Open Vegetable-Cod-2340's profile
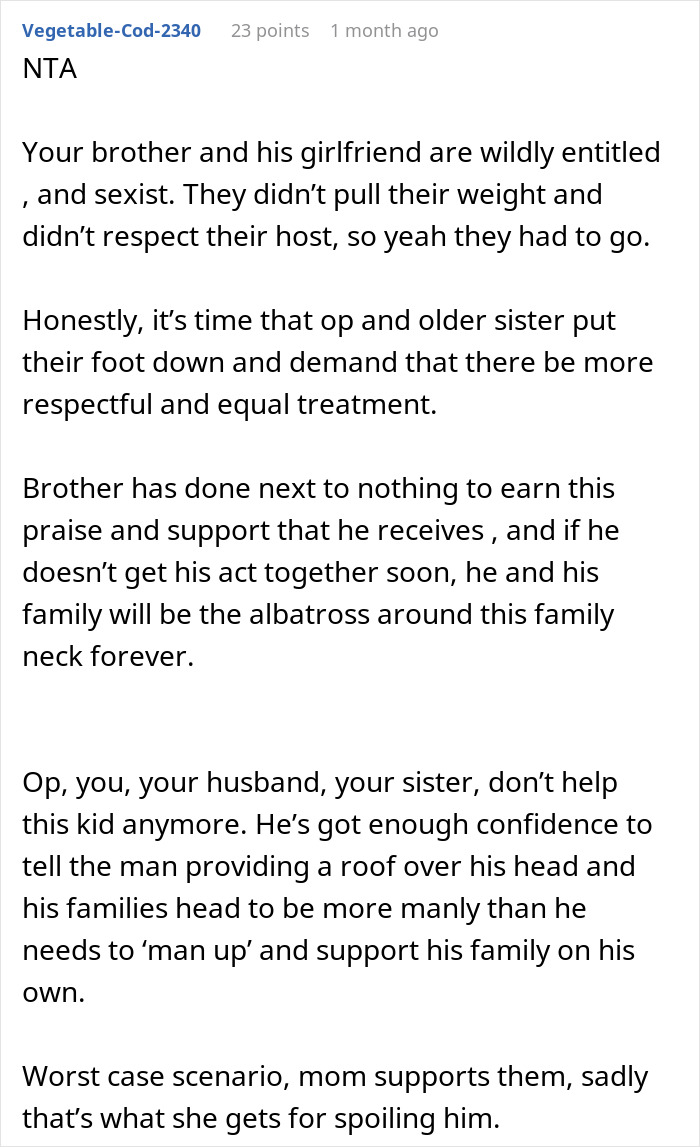The height and width of the screenshot is (1147, 700). pos(111,30)
